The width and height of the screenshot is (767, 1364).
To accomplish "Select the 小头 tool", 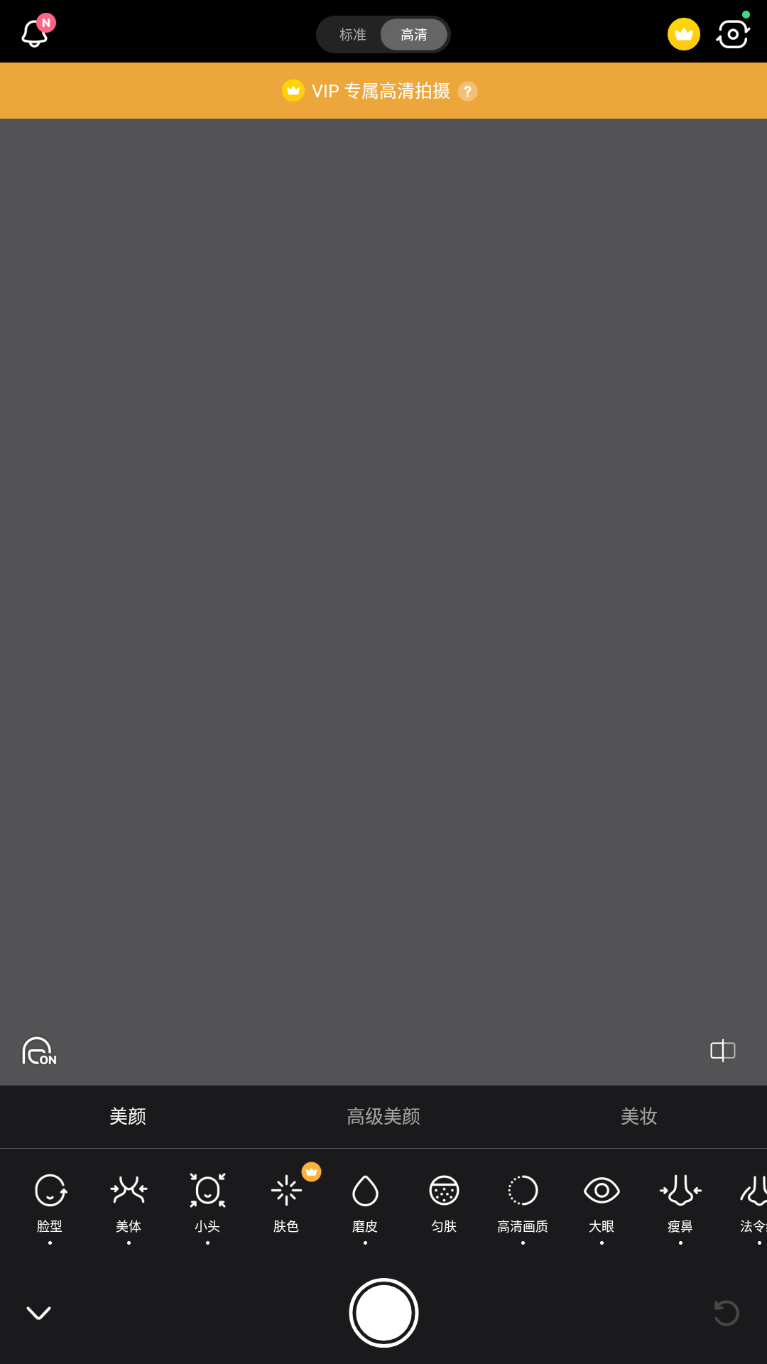I will [207, 1200].
